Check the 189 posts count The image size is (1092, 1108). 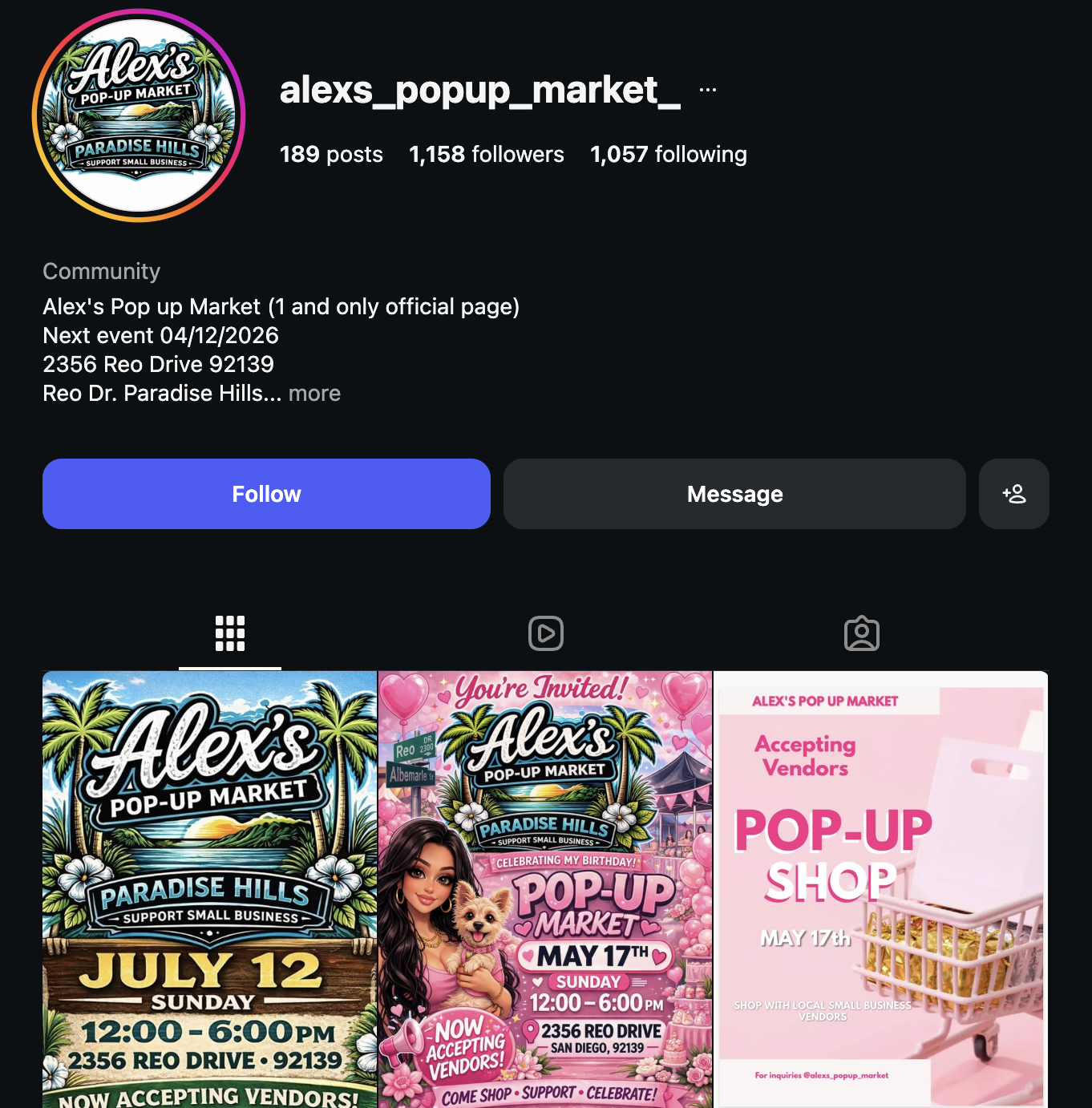pyautogui.click(x=331, y=154)
